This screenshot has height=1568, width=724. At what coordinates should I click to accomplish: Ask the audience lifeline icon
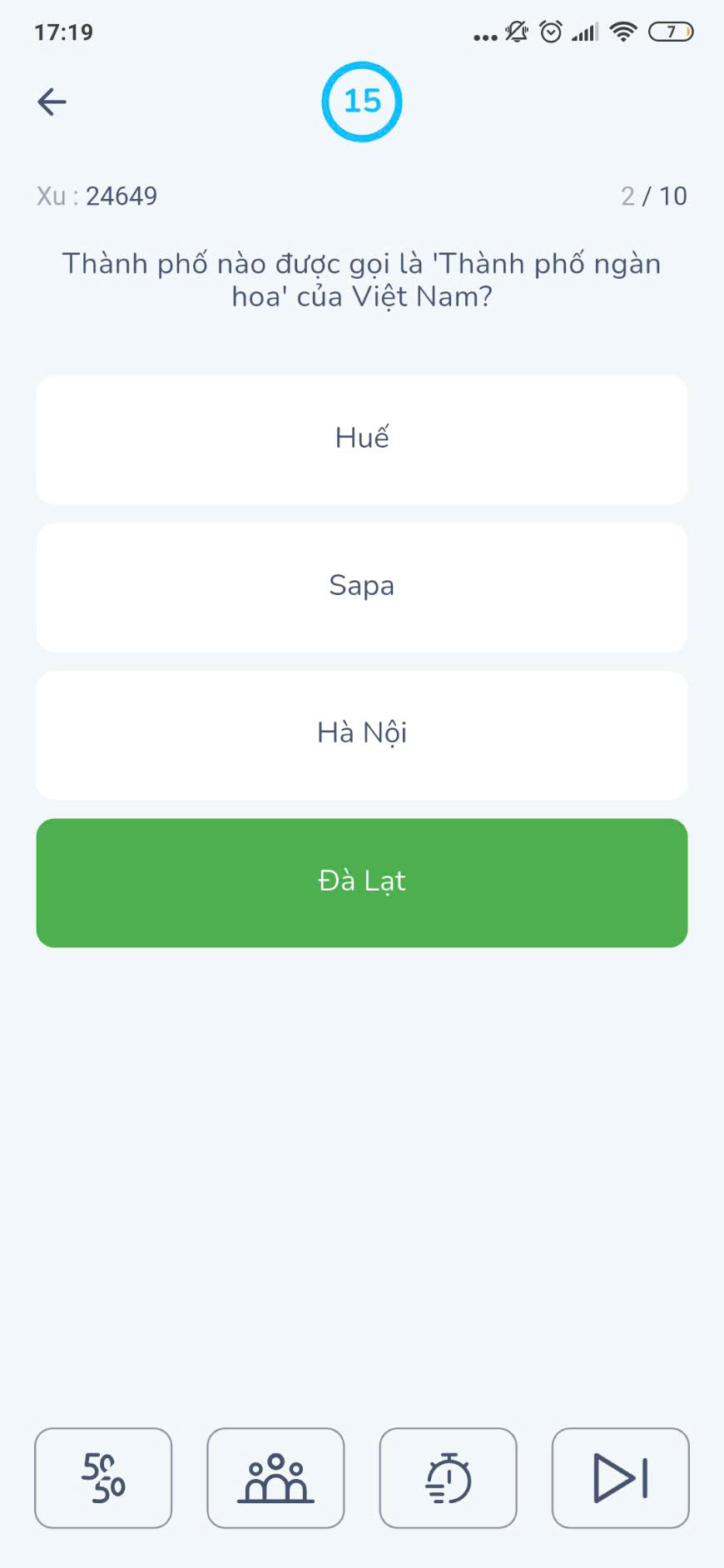(275, 1478)
